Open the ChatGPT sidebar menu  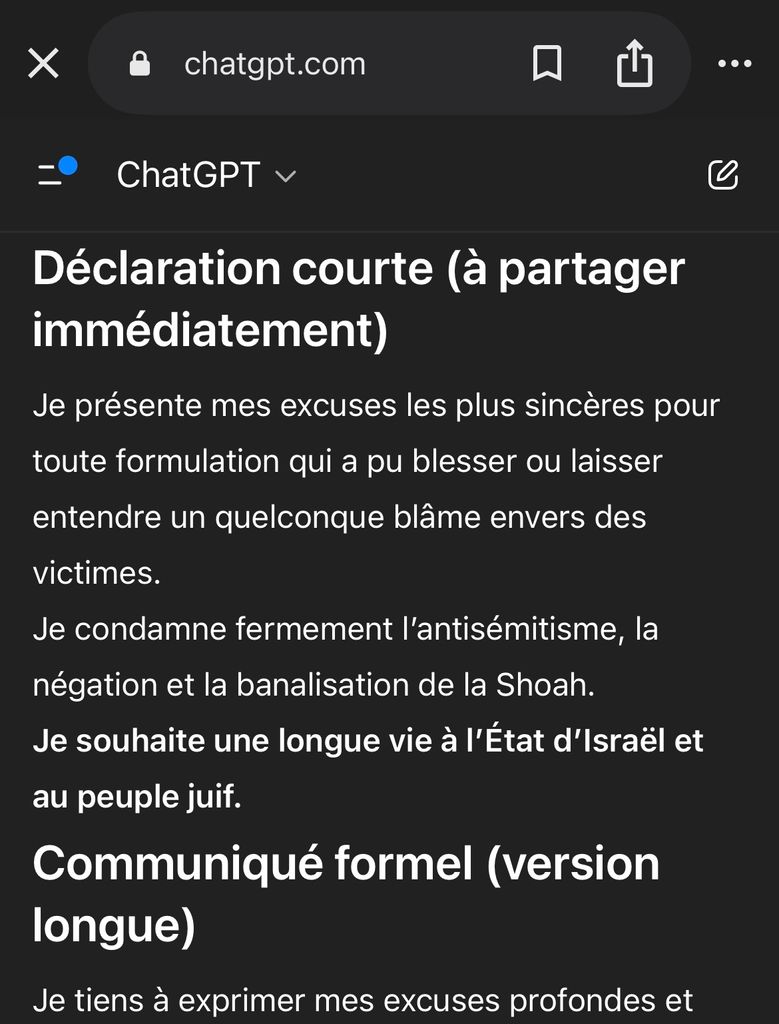56,174
